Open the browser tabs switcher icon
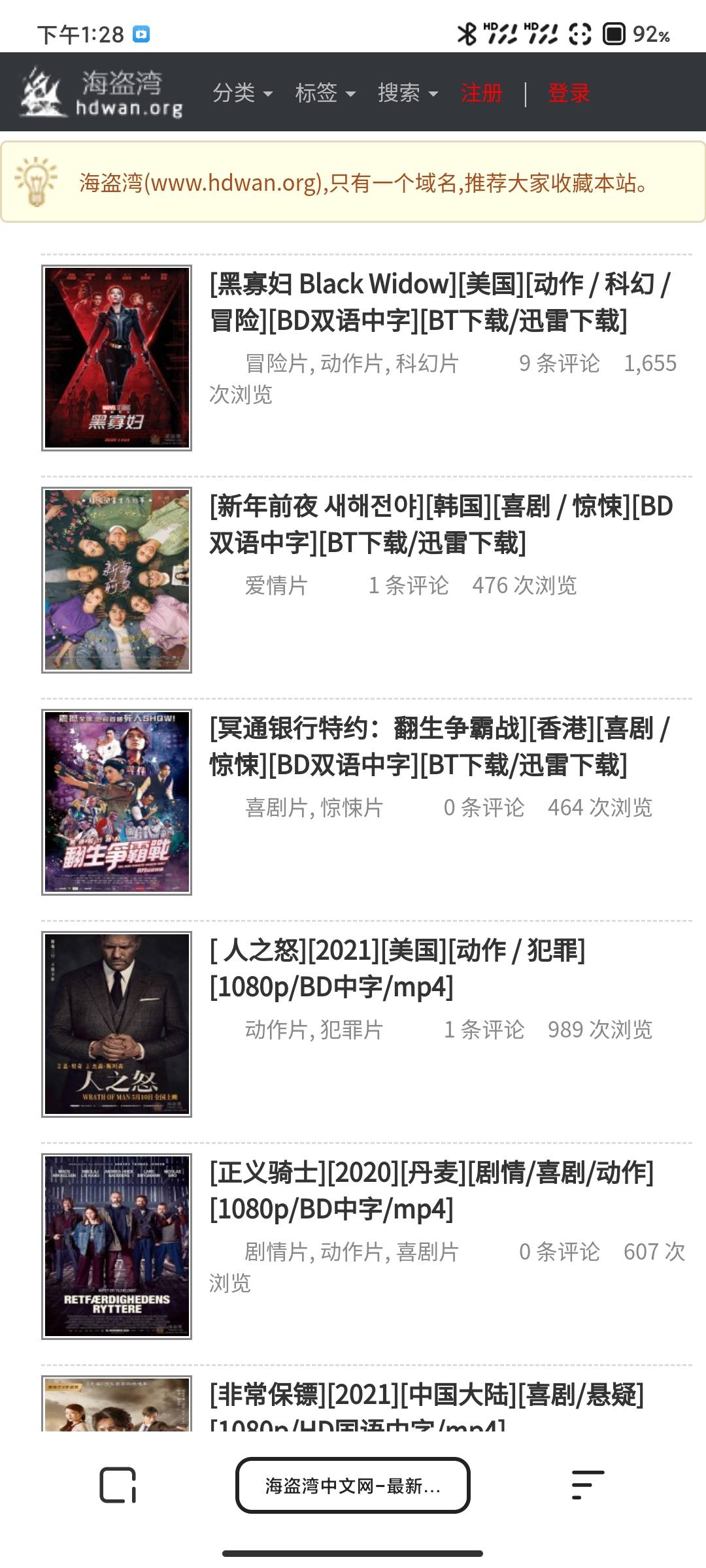 pos(118,1485)
